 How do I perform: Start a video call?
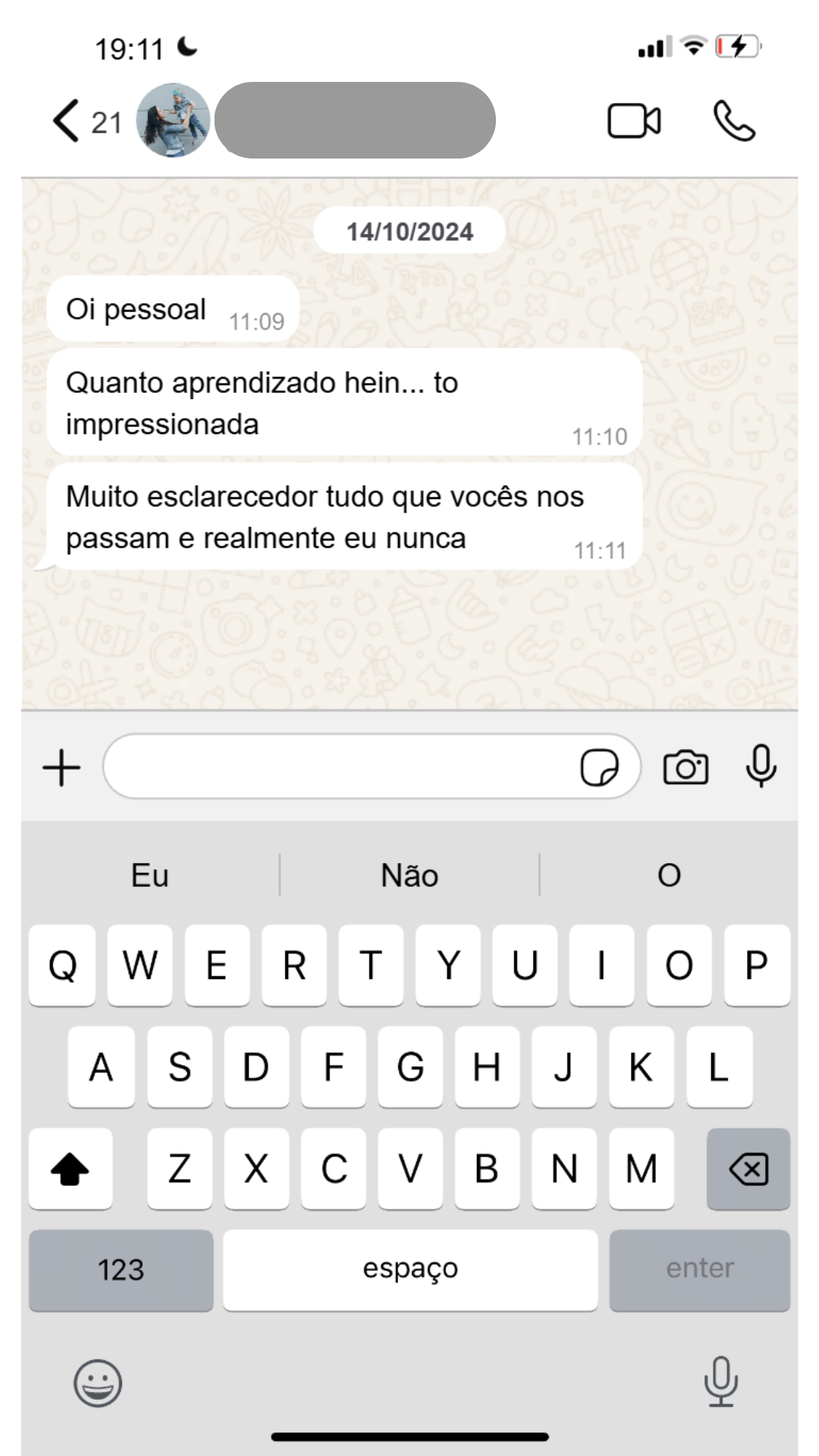point(634,121)
